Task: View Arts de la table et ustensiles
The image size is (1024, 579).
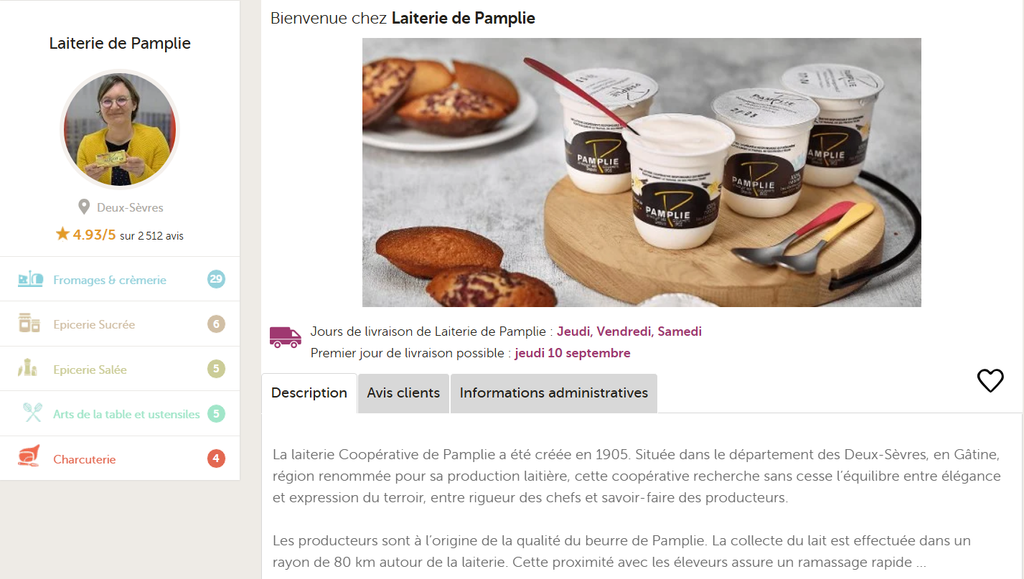Action: (x=120, y=414)
